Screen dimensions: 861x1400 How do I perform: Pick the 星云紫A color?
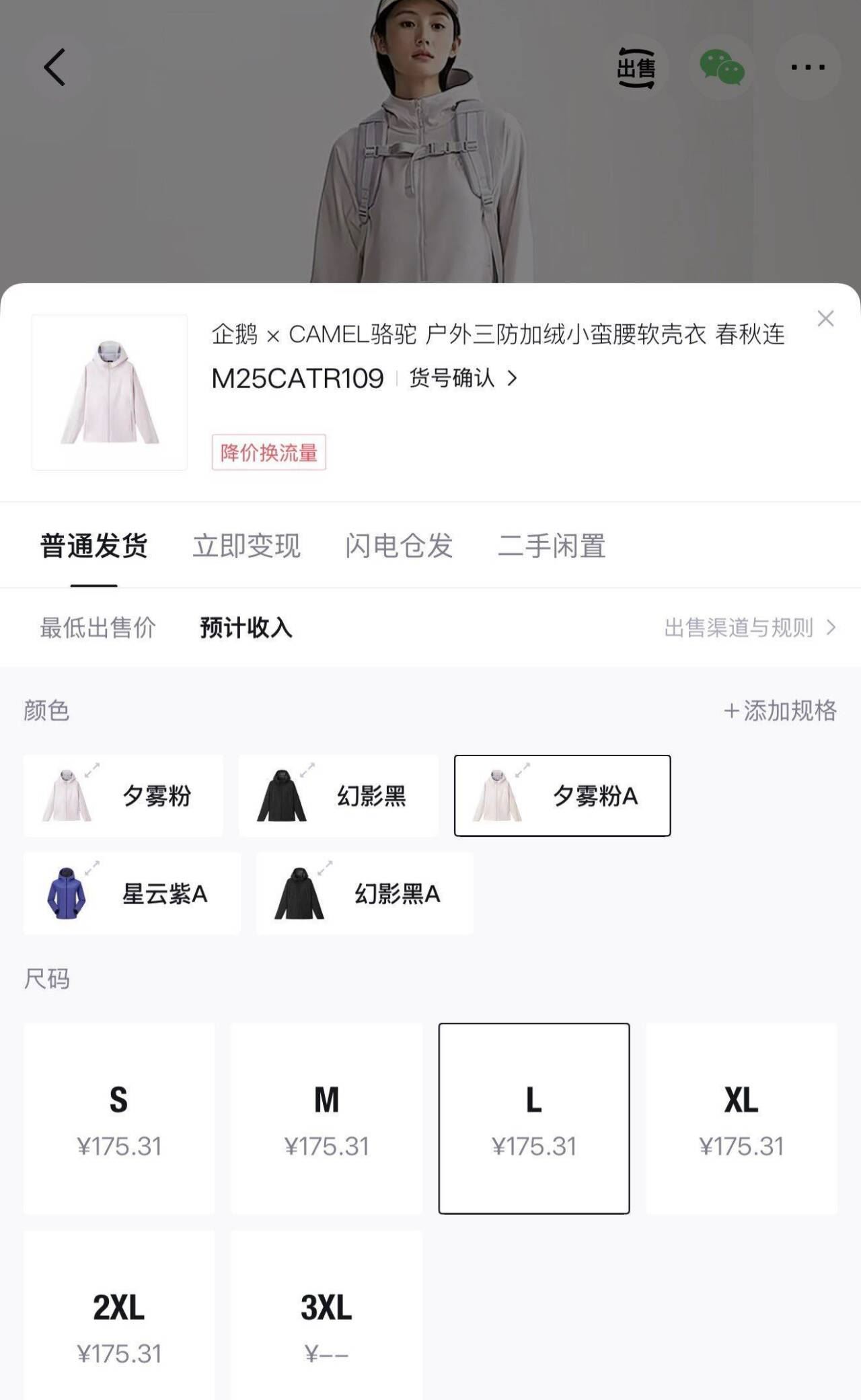tap(132, 893)
